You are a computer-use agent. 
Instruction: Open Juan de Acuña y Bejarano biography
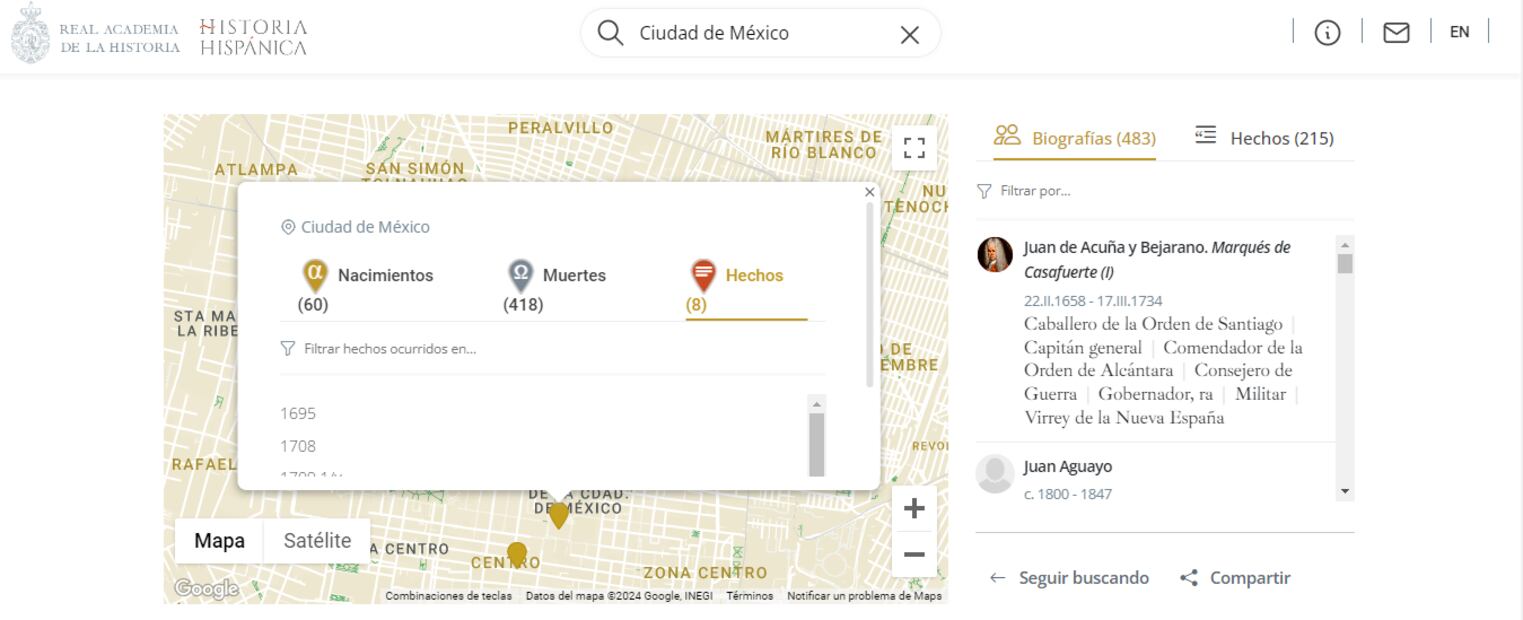point(1116,247)
